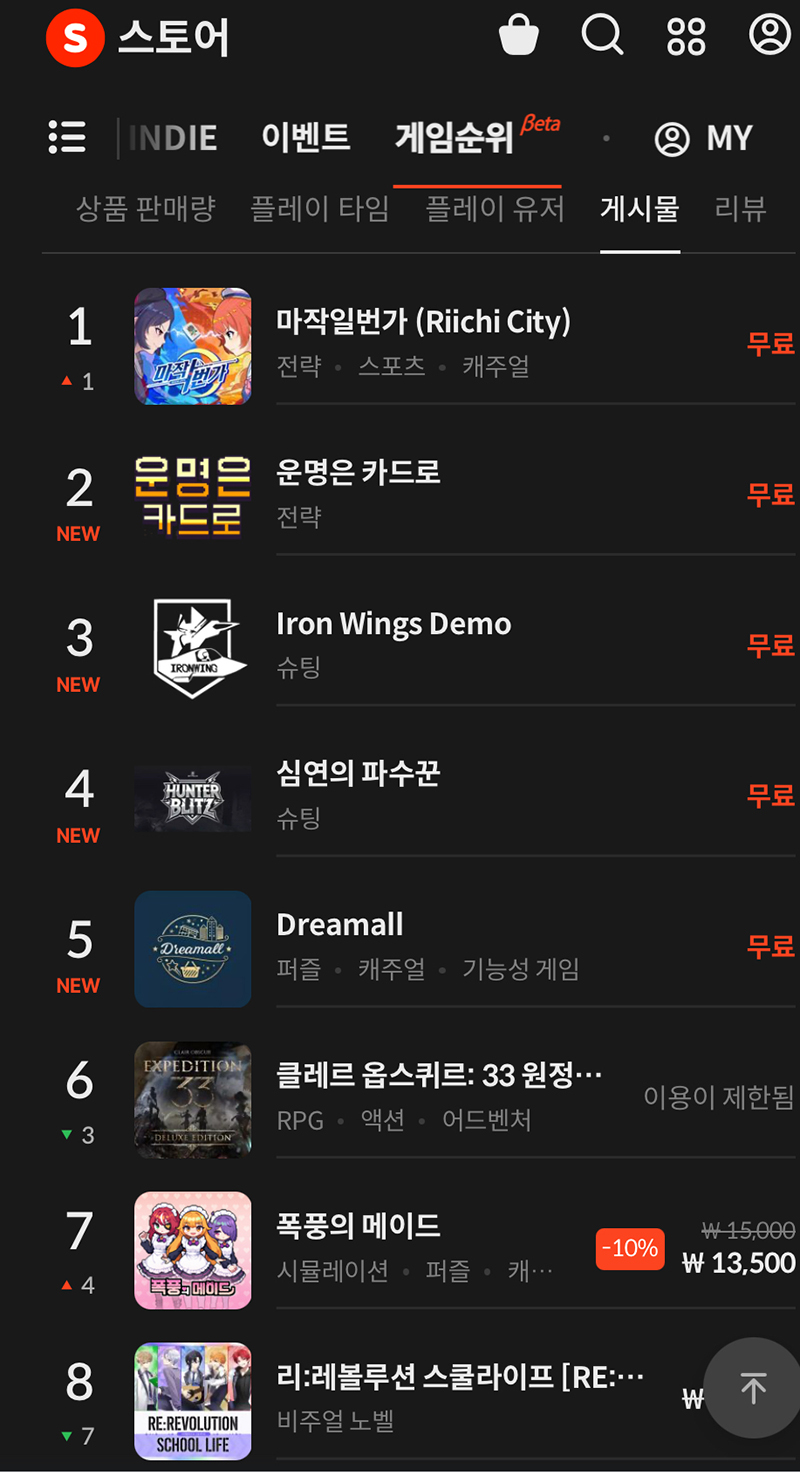Switch to the 이벤트 tab

305,137
